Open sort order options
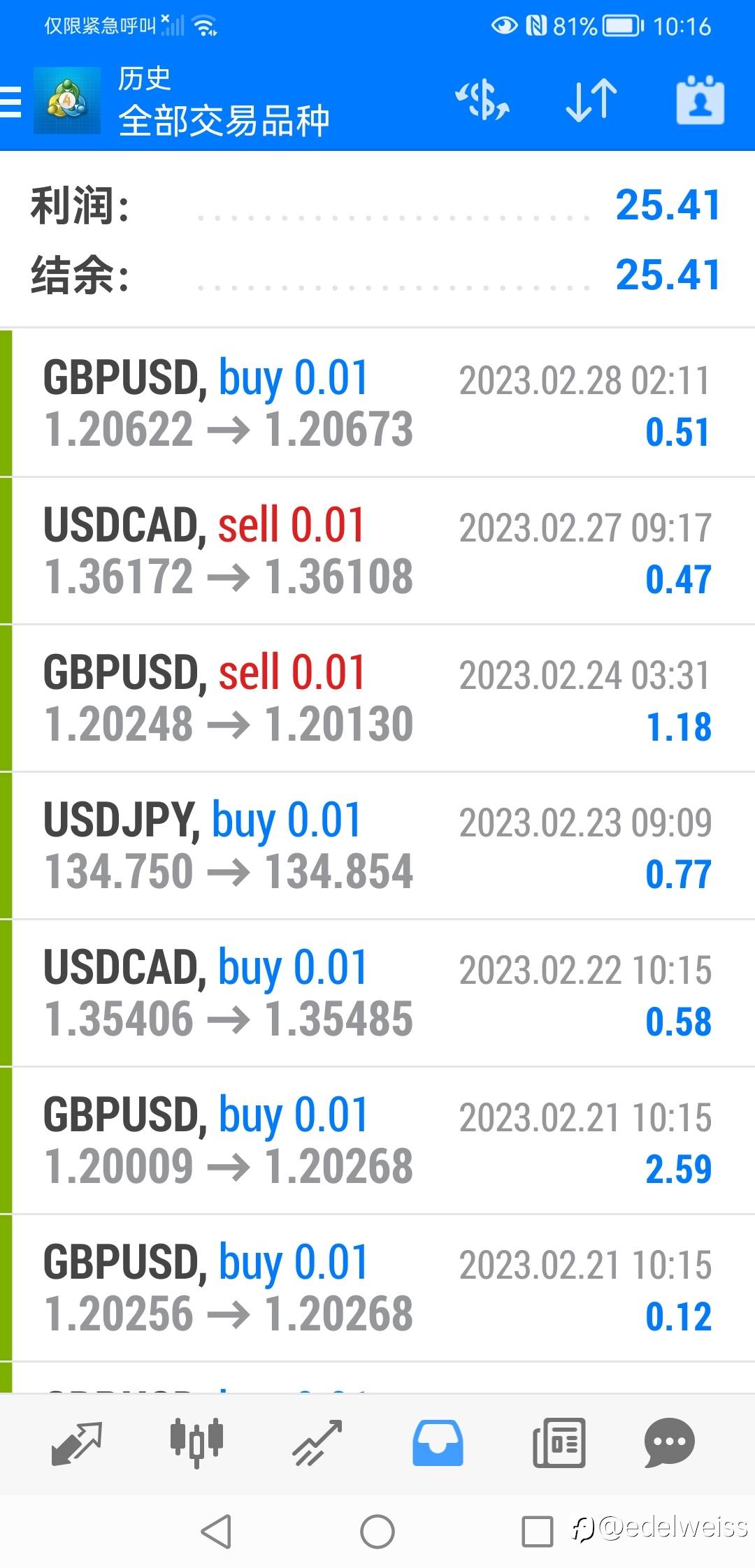This screenshot has width=755, height=1568. point(591,101)
